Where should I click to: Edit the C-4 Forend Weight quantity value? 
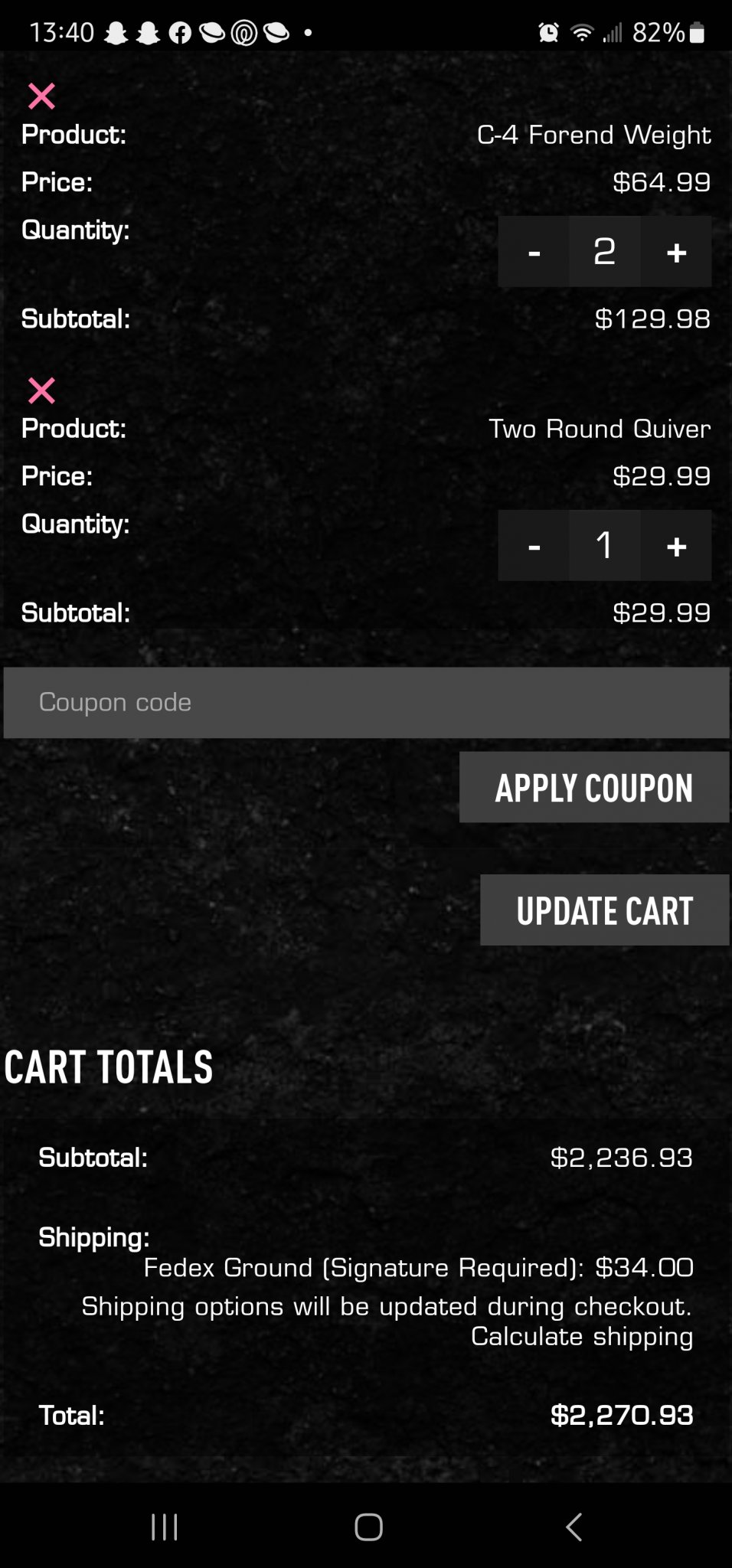(x=604, y=252)
